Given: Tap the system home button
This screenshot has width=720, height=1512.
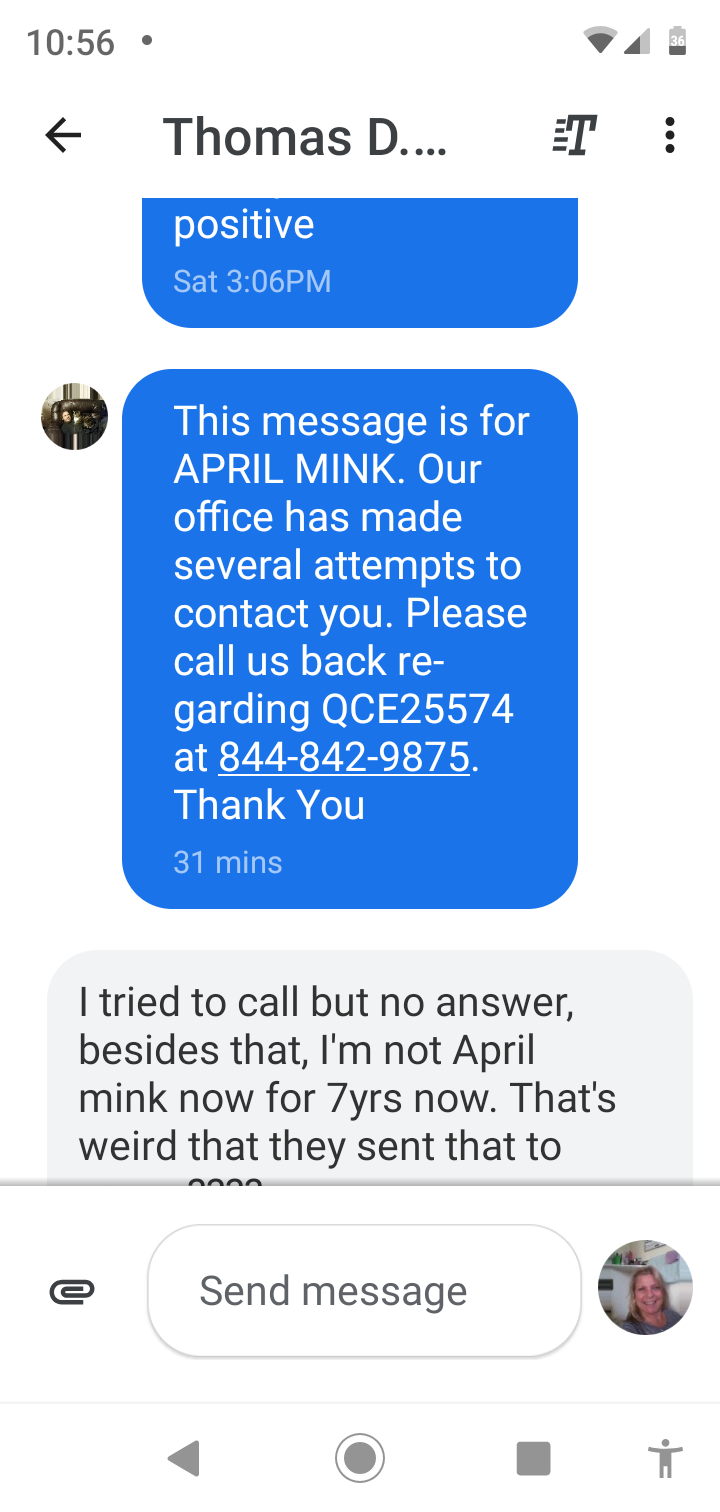Looking at the screenshot, I should pos(360,1458).
